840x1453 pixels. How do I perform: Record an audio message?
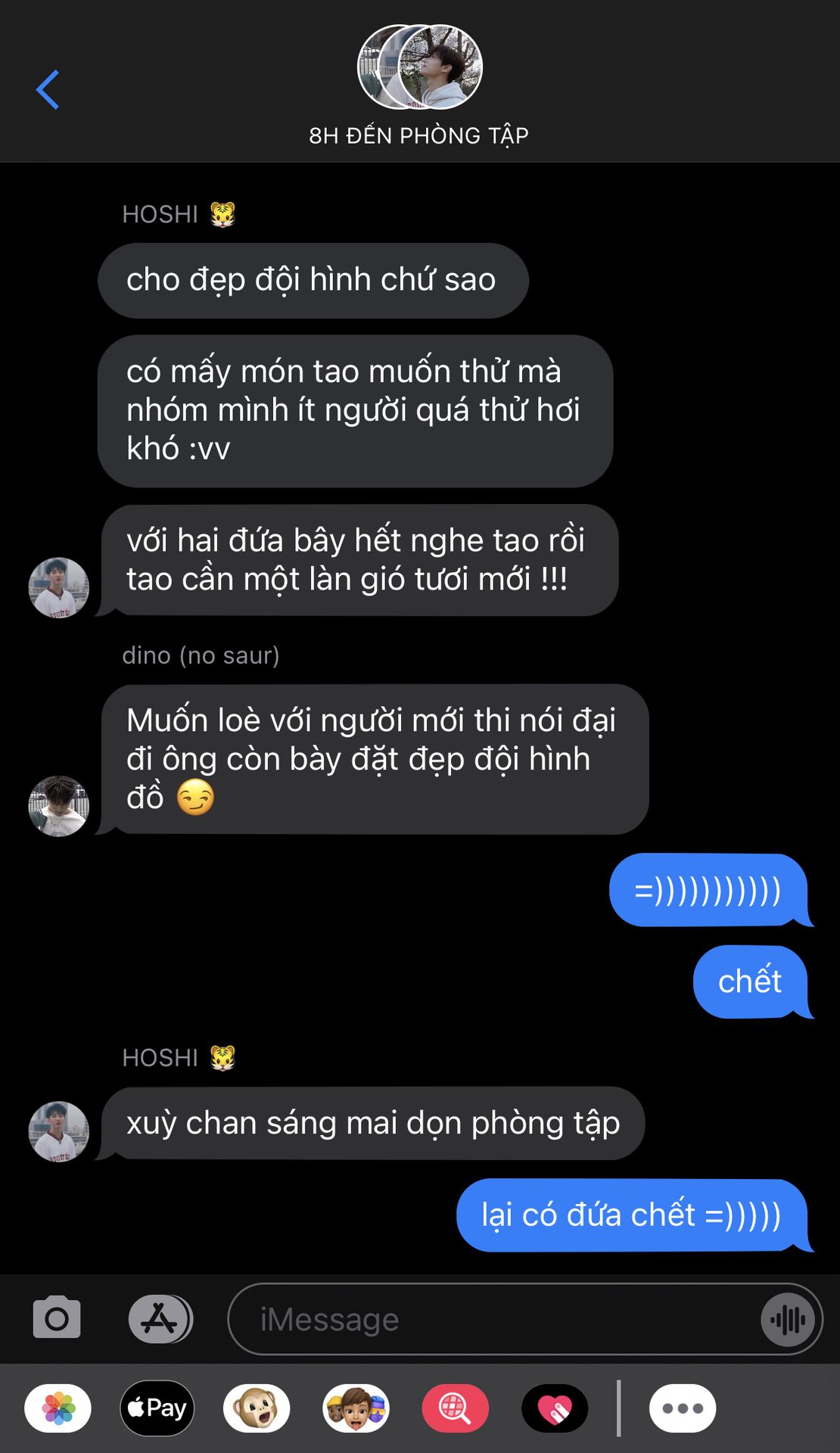click(x=788, y=1320)
